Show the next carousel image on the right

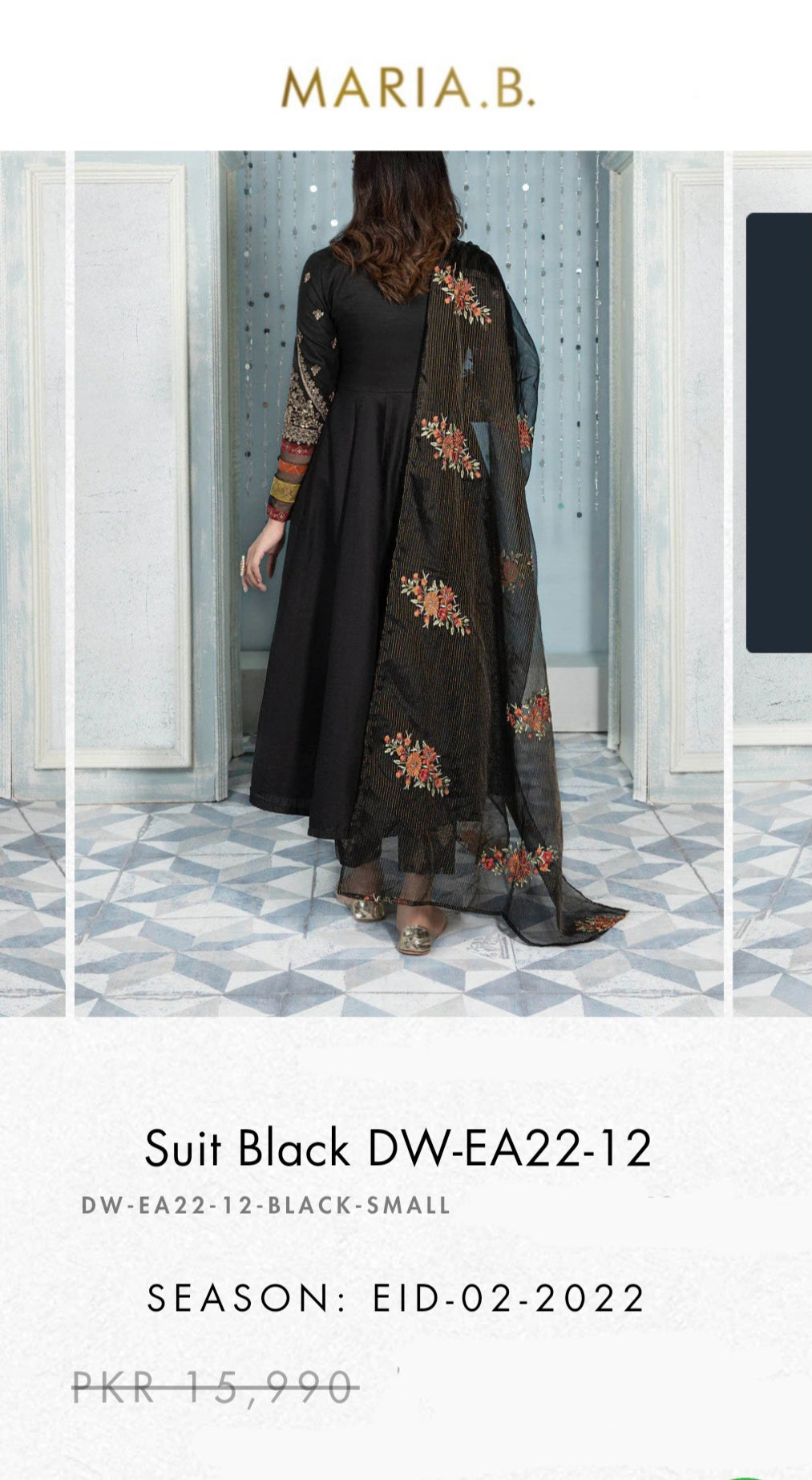pos(773,584)
